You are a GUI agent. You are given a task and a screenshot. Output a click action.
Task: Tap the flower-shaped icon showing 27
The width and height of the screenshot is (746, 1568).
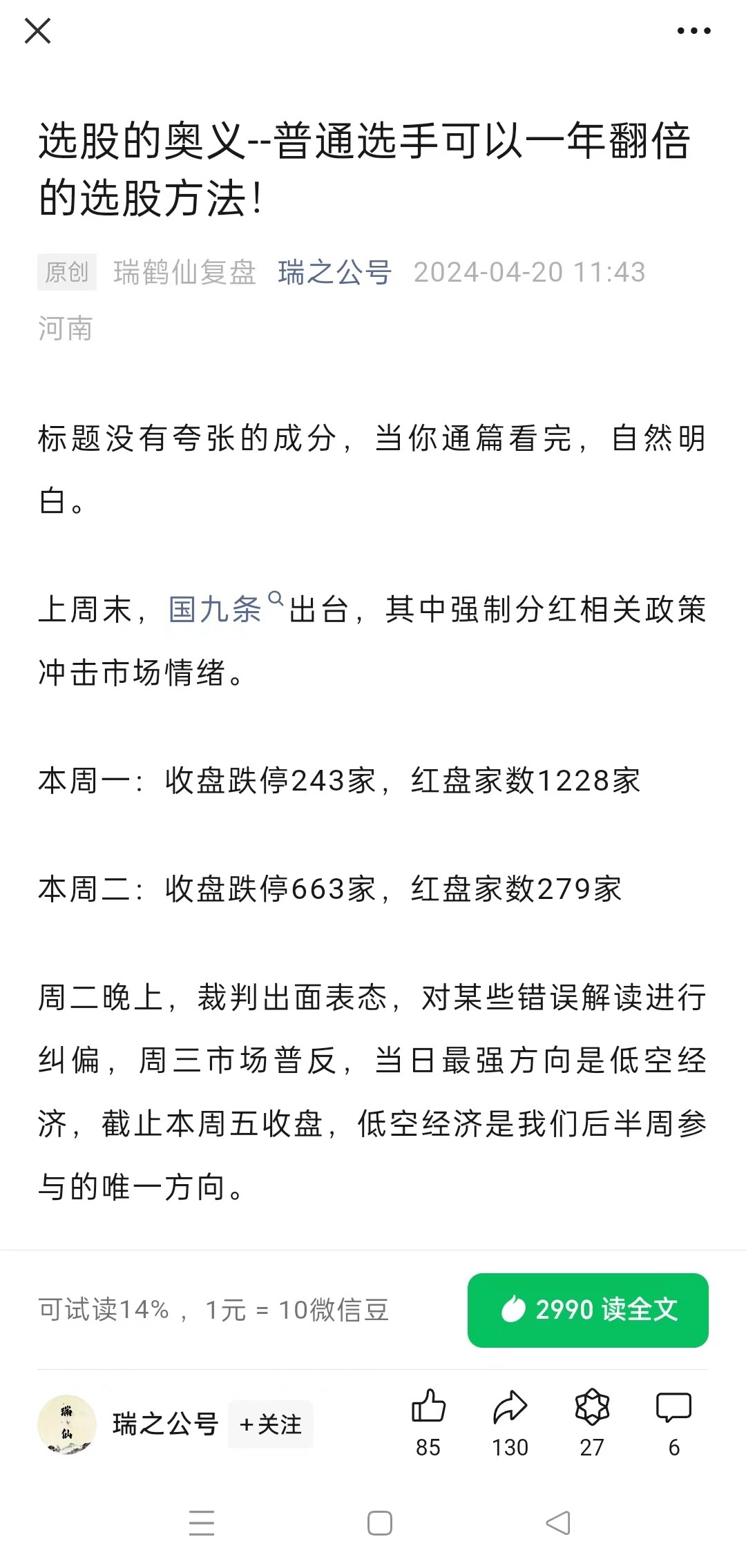(592, 1407)
